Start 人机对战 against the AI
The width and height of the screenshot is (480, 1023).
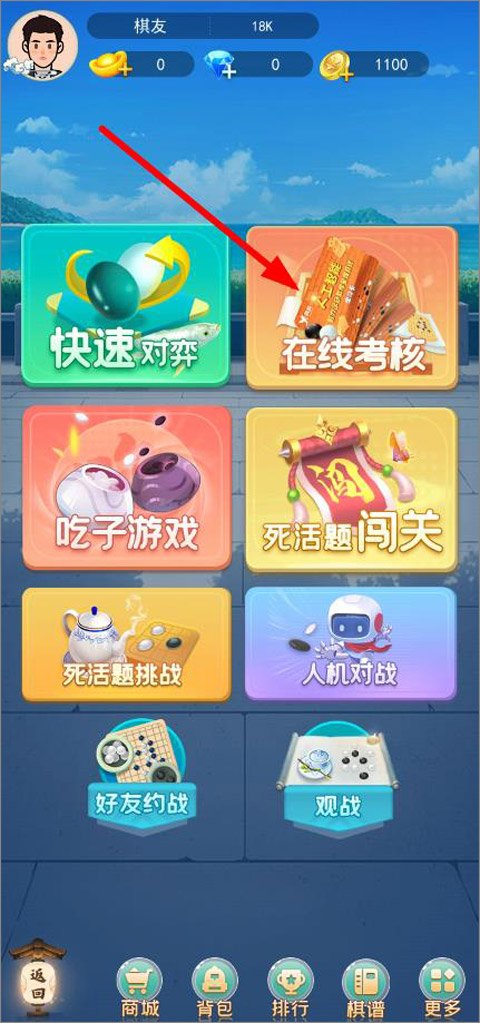click(x=350, y=643)
